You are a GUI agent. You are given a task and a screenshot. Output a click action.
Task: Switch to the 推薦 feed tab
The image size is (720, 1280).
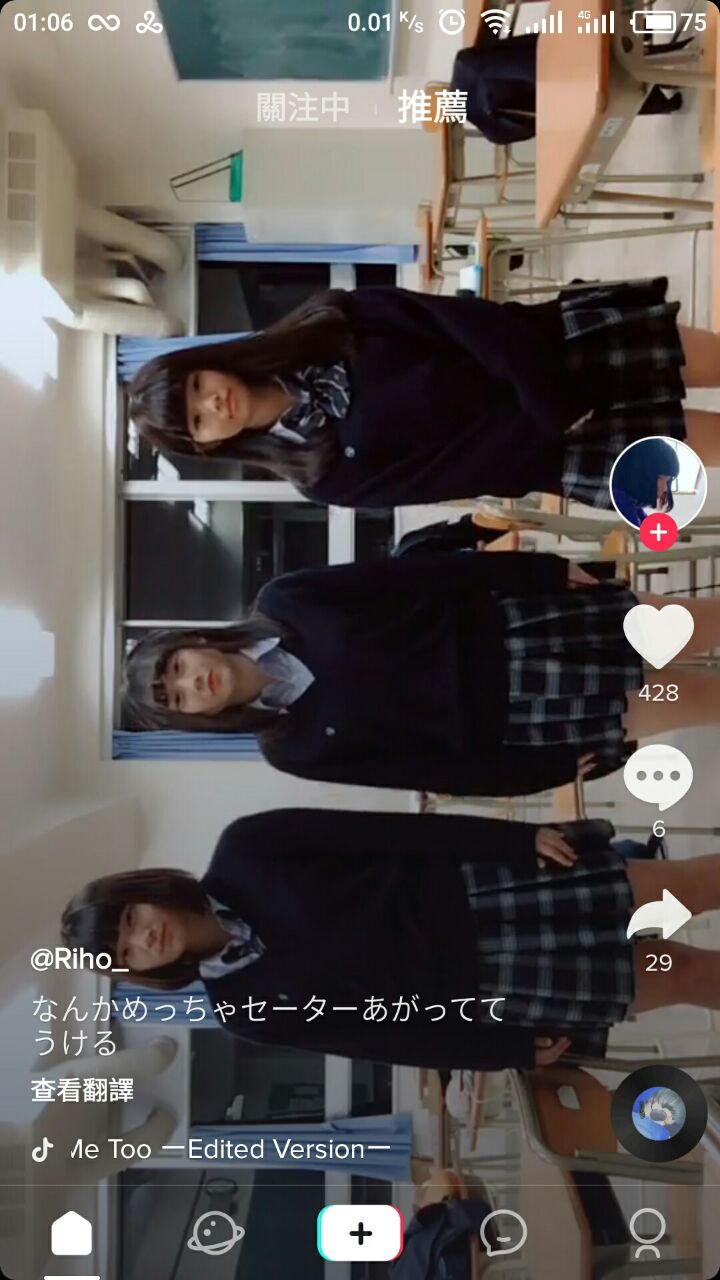(x=432, y=108)
